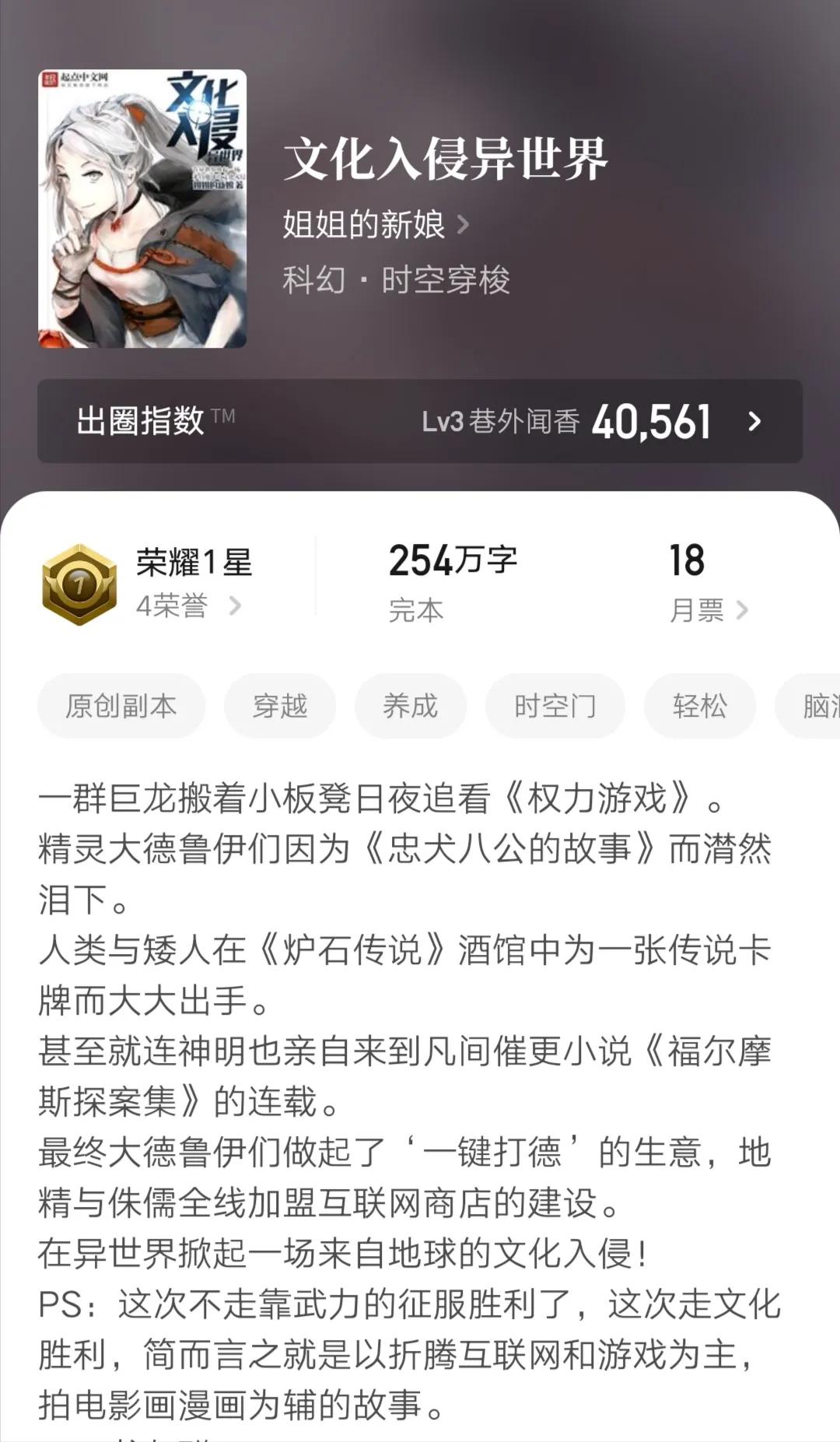Screen dimensions: 840x1442
Task: Open the 出圈指数 score details arrow
Action: click(753, 420)
